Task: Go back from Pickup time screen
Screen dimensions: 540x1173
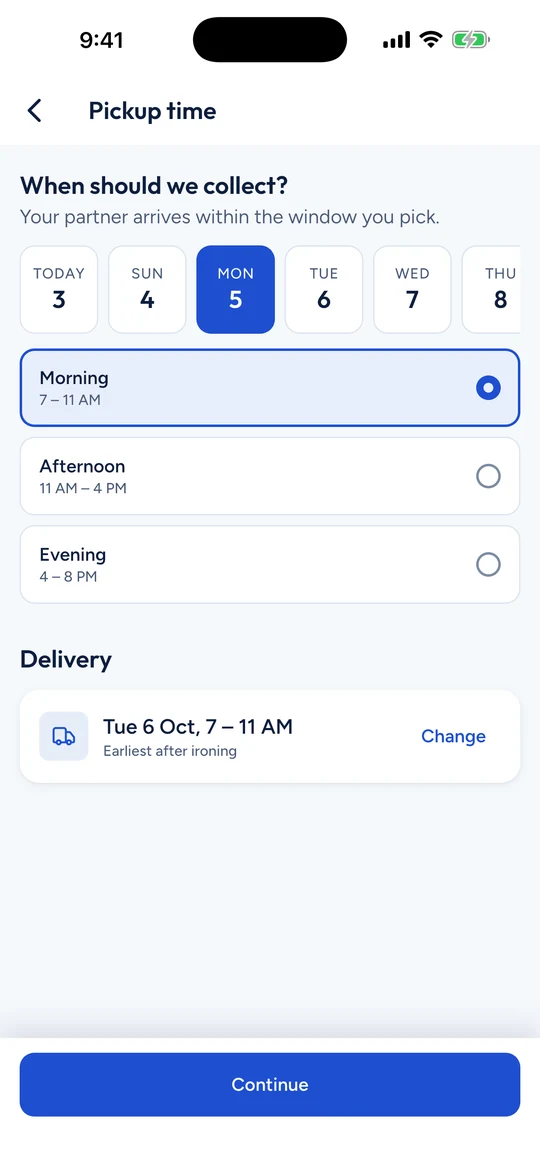Action: (34, 111)
